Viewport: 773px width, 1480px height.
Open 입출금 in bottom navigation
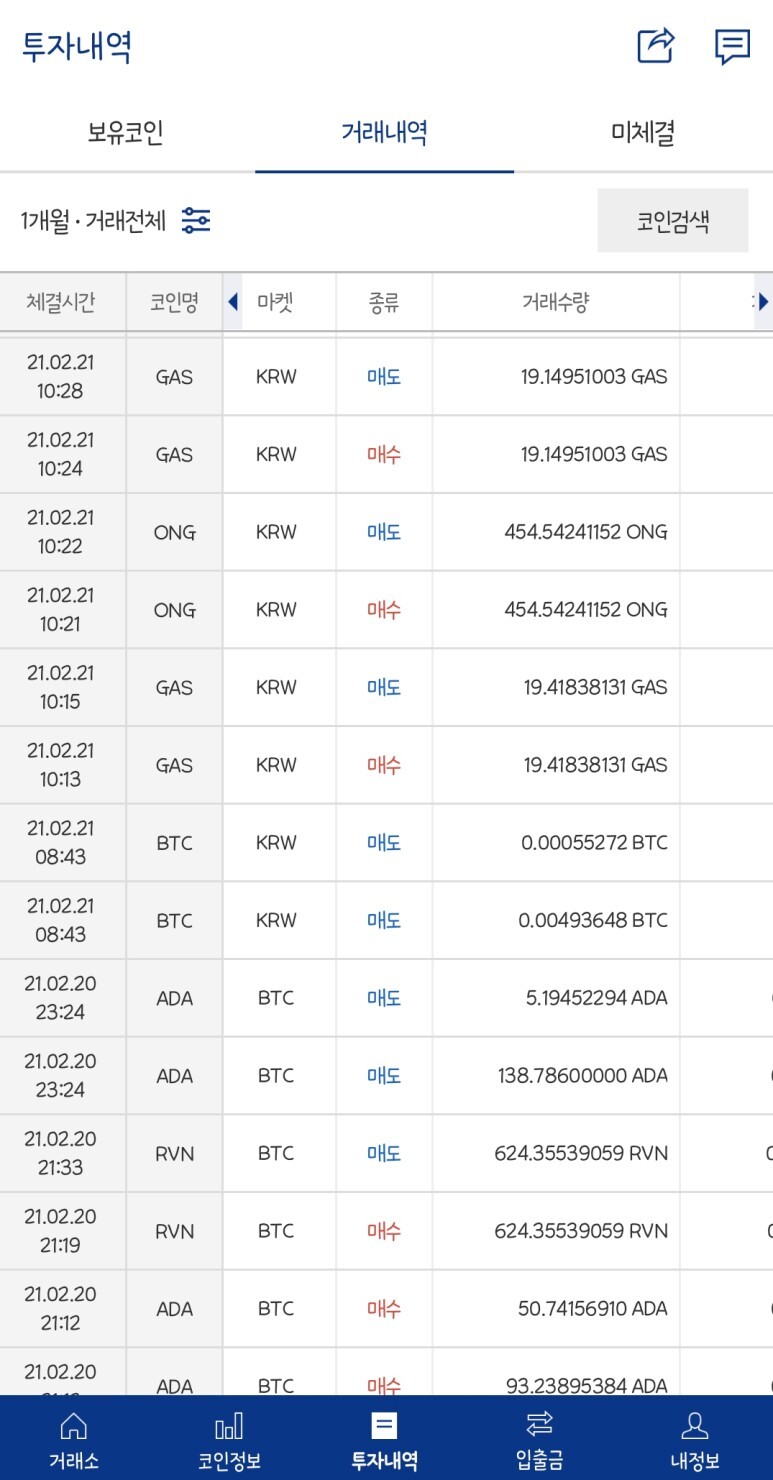click(x=540, y=1439)
